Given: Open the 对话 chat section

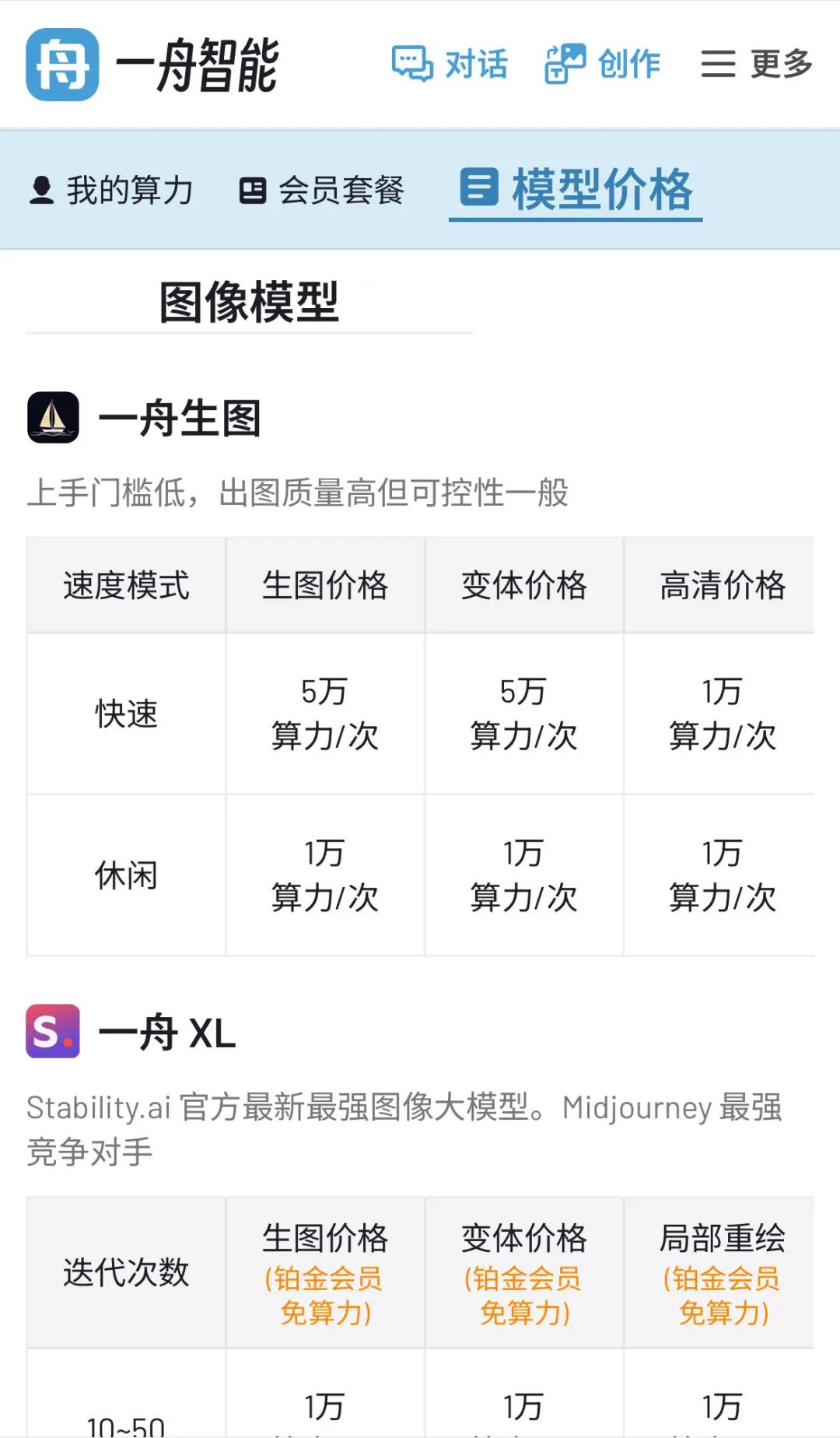Looking at the screenshot, I should [x=450, y=64].
